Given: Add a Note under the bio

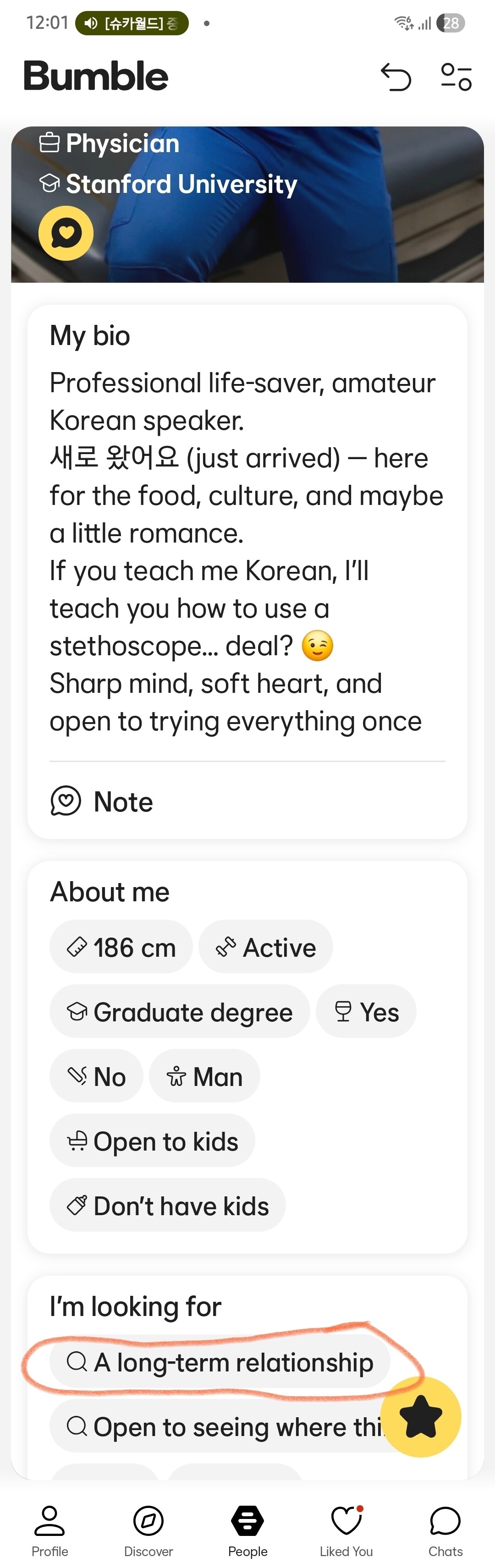Looking at the screenshot, I should click(x=102, y=802).
